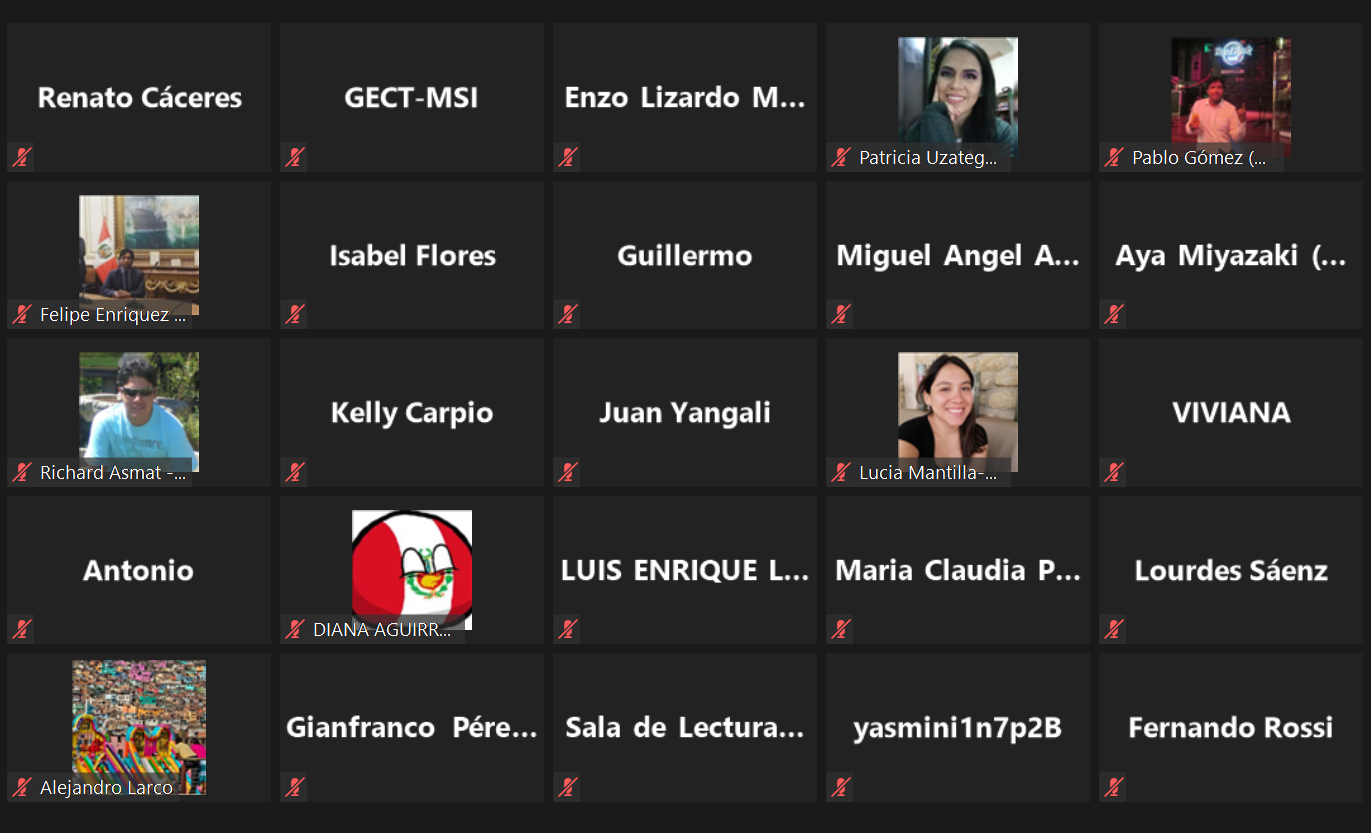Open Lucia Mantilla's tile
Viewport: 1371px width, 833px height.
click(x=957, y=412)
